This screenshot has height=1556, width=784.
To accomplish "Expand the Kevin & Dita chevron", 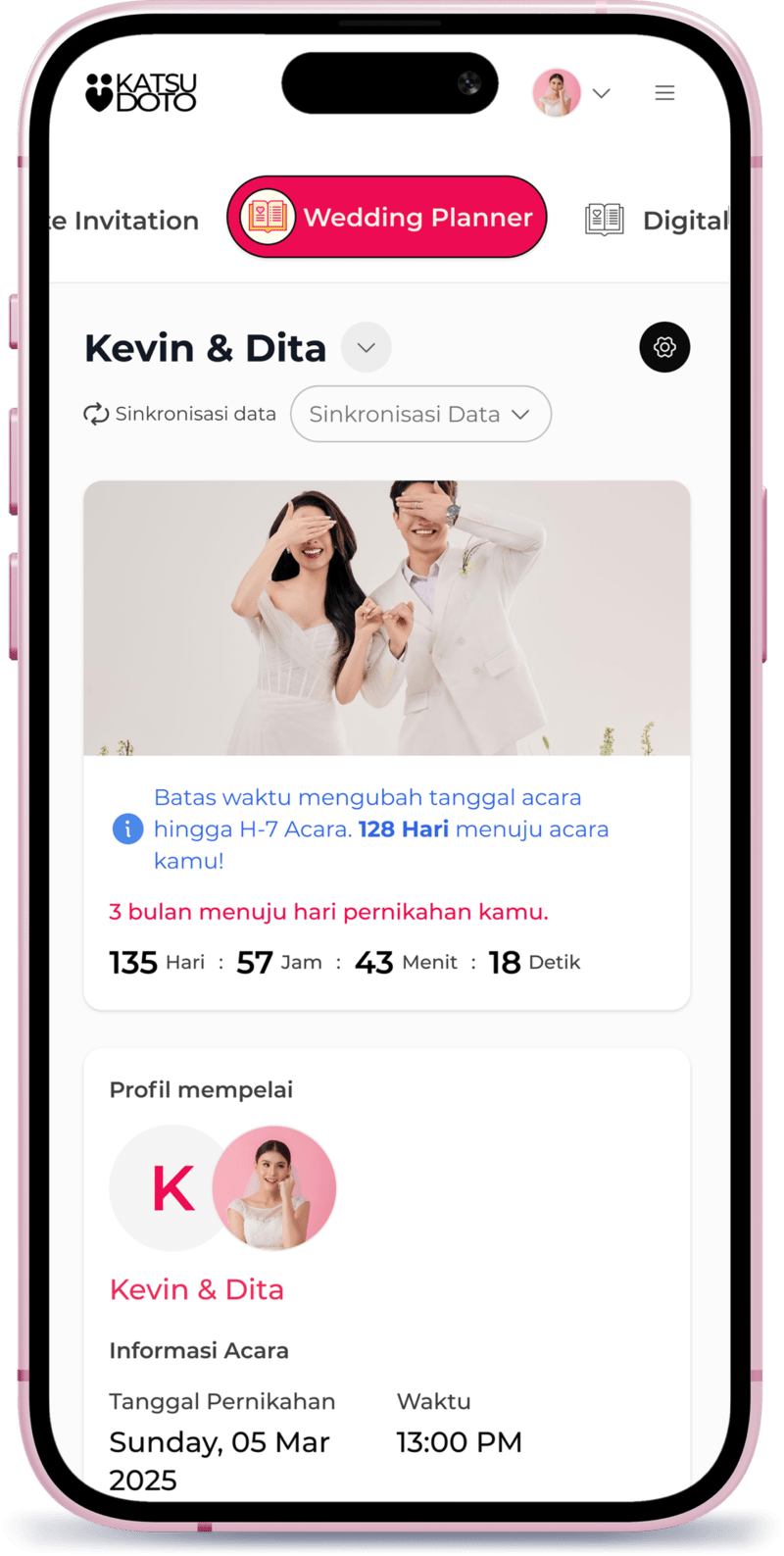I will tap(367, 348).
